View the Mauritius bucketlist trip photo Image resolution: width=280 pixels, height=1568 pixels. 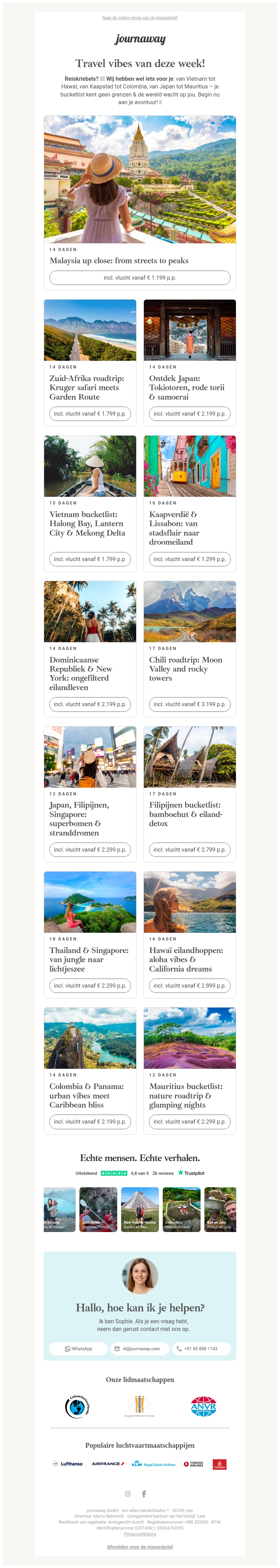click(189, 1038)
